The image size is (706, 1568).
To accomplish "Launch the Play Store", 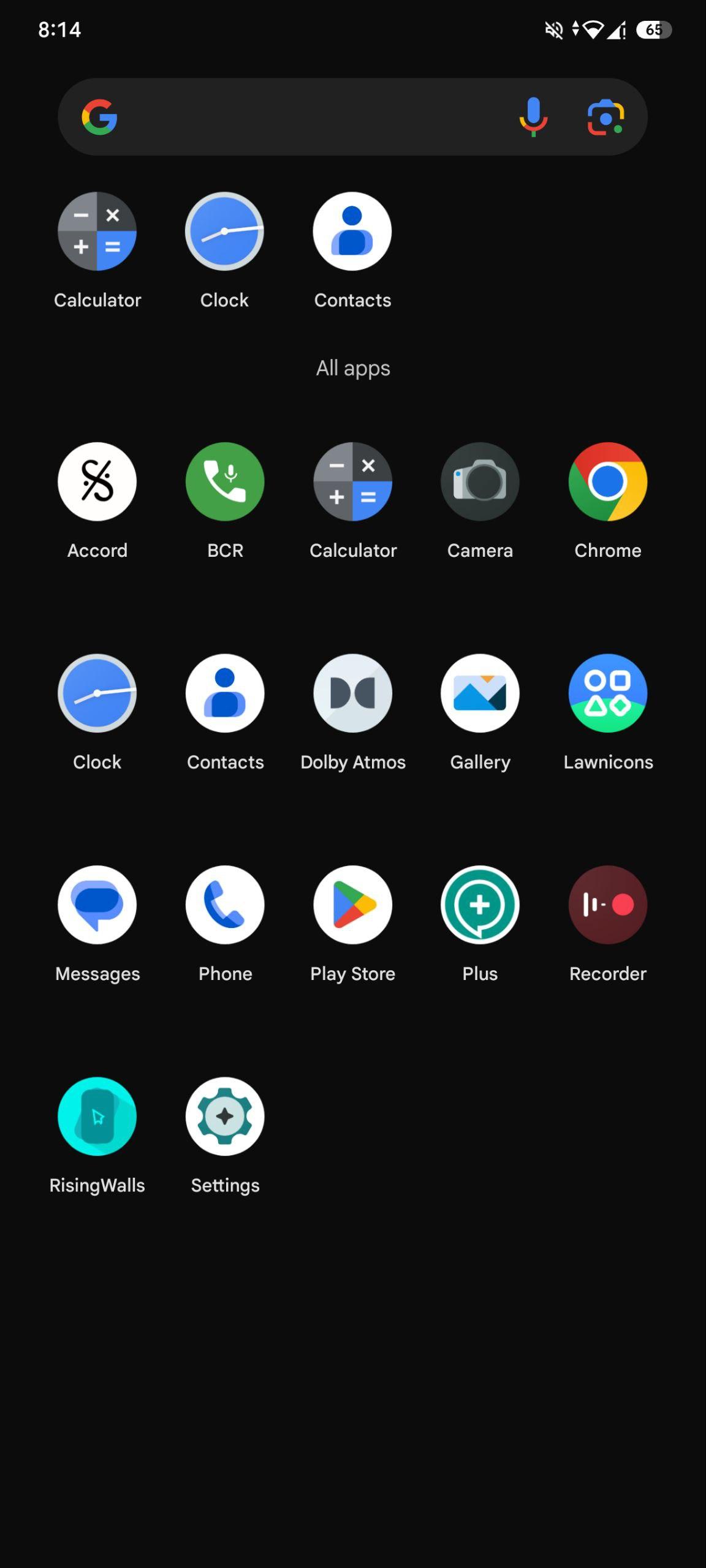I will tap(352, 905).
